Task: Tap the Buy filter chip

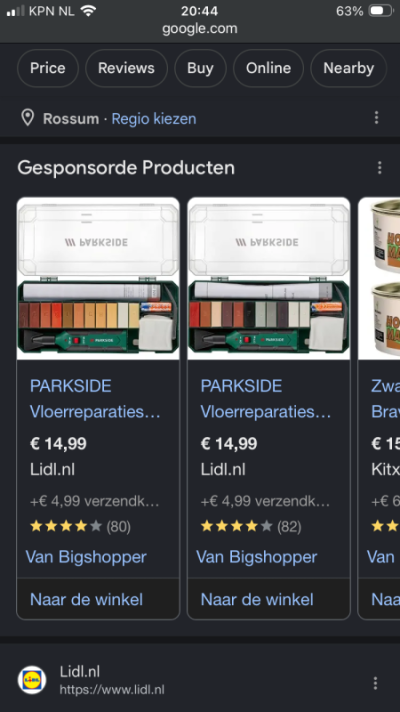Action: click(x=200, y=68)
